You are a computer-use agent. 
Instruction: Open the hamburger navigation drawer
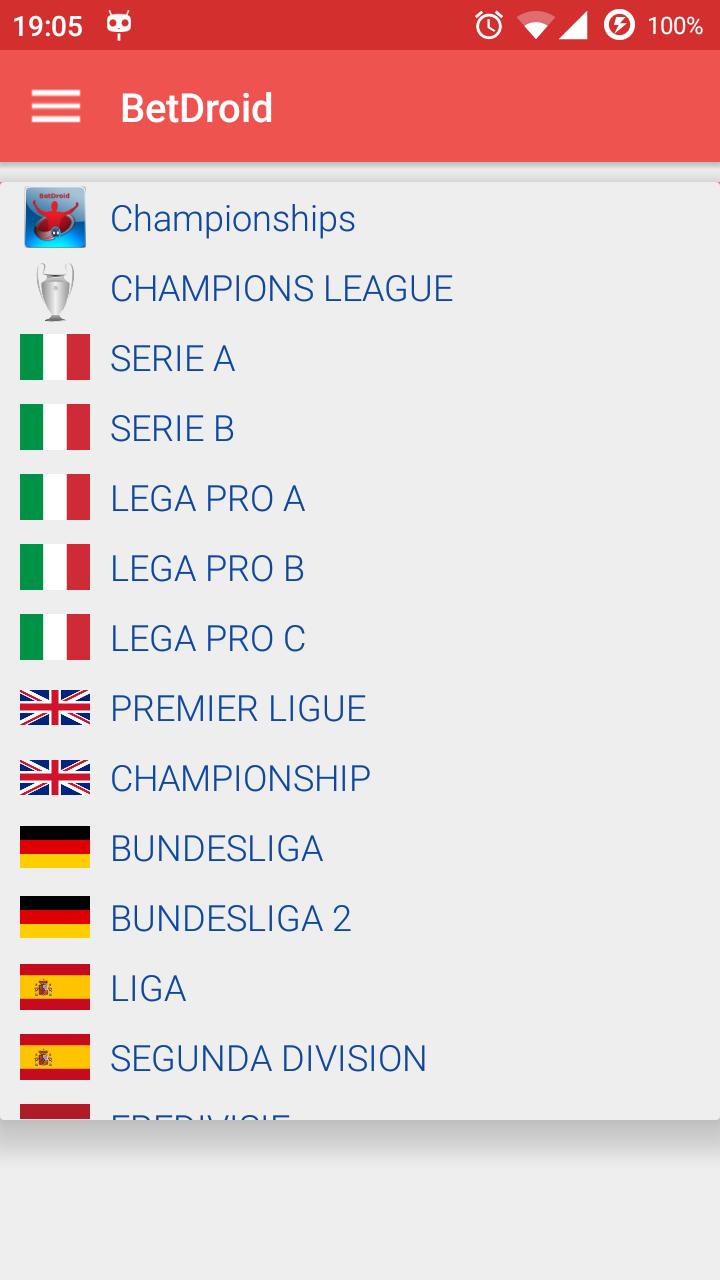click(x=55, y=107)
